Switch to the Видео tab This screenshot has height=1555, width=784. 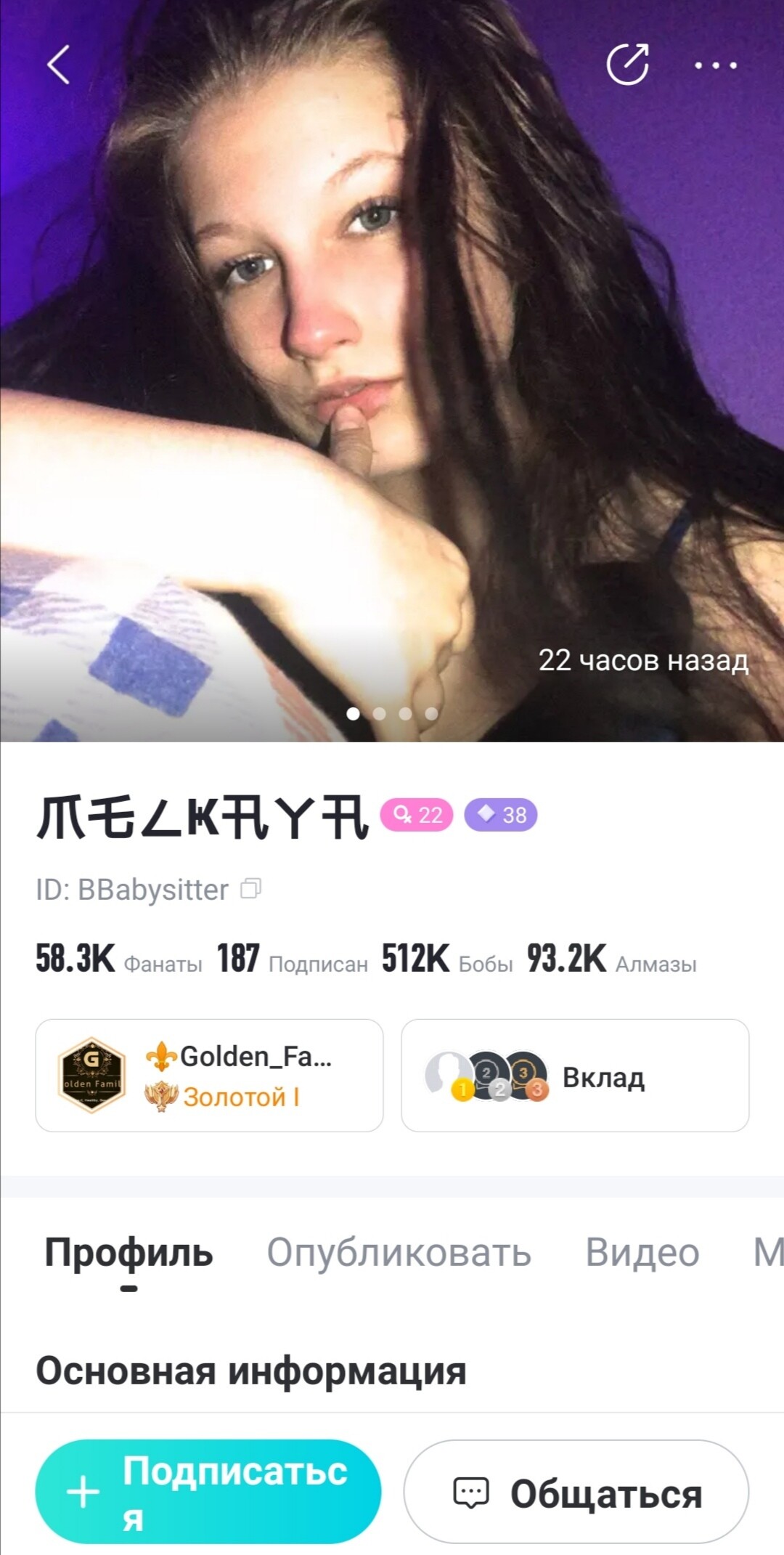point(642,1253)
